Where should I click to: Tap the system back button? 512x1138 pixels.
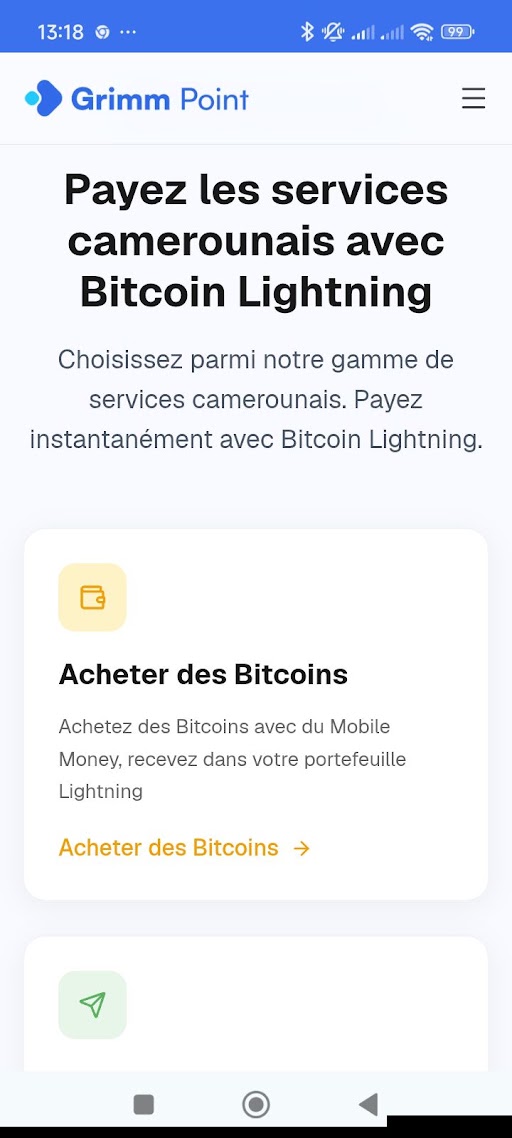tap(369, 1105)
